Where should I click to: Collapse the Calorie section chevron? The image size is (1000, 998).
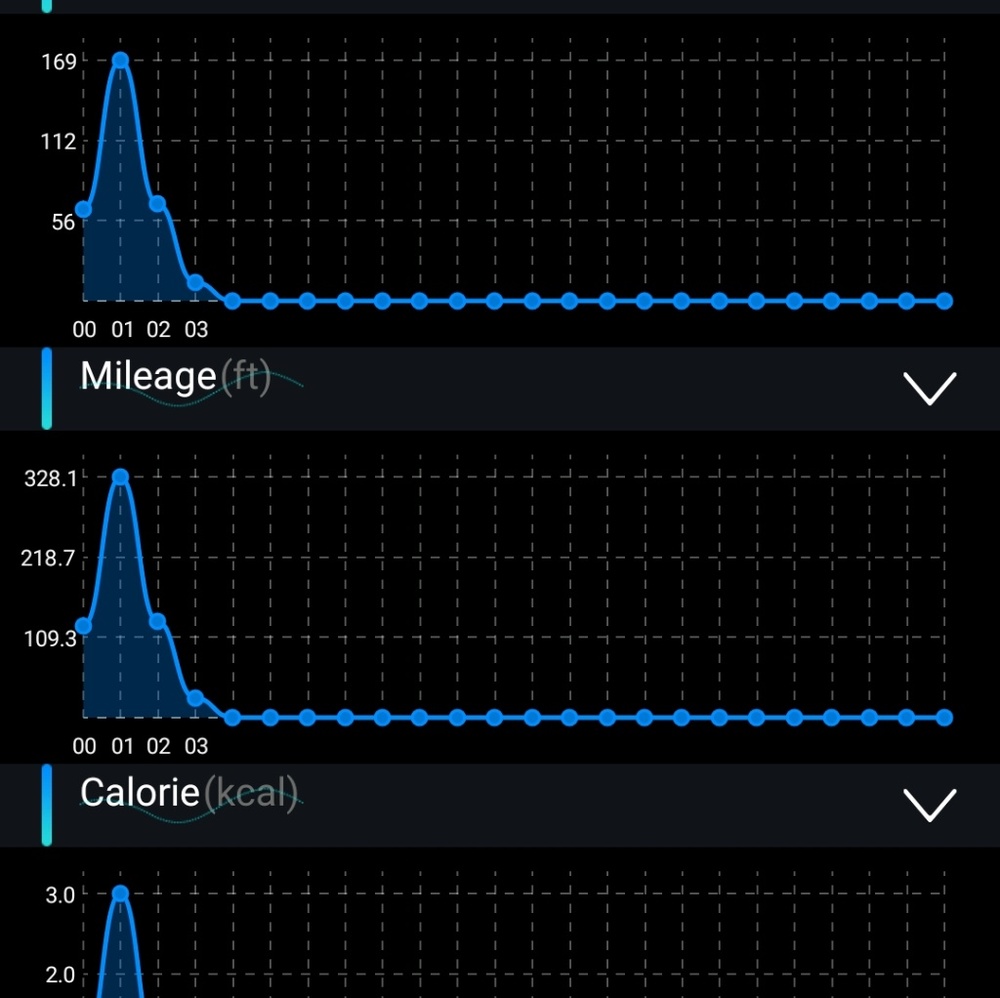pos(929,804)
